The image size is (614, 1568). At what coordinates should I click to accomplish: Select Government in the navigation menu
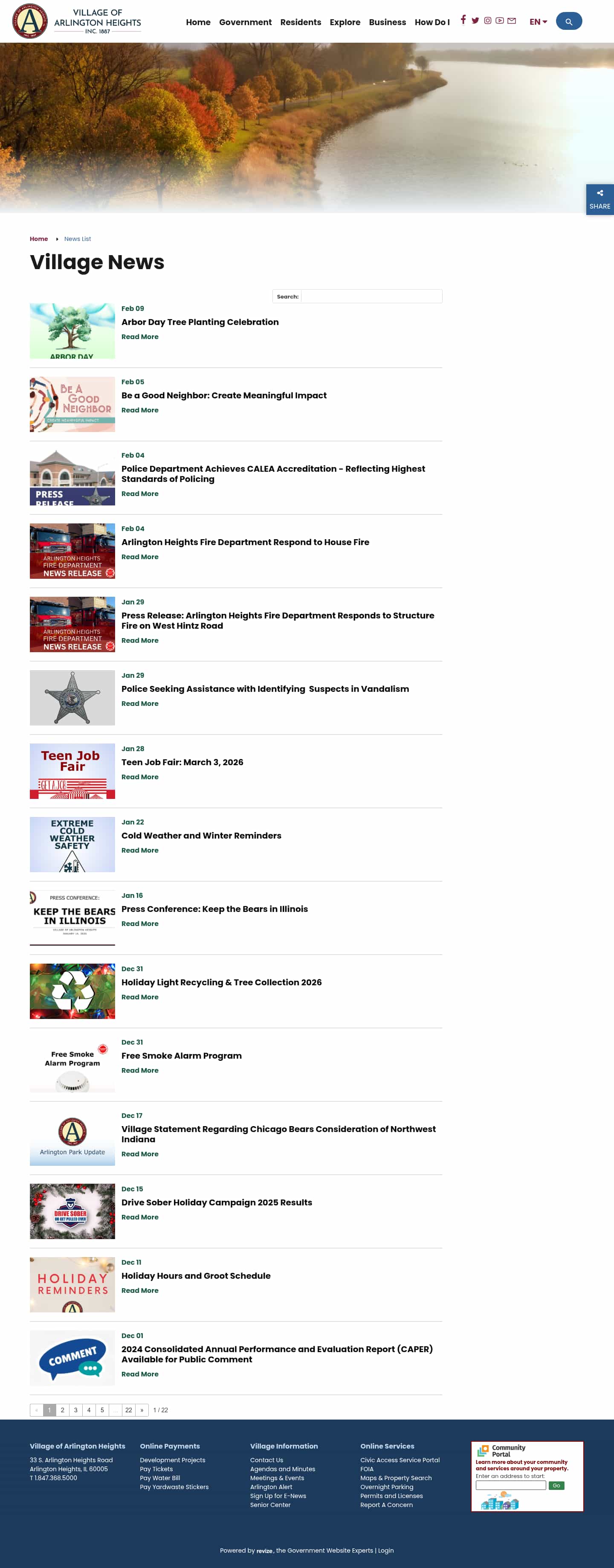tap(245, 22)
